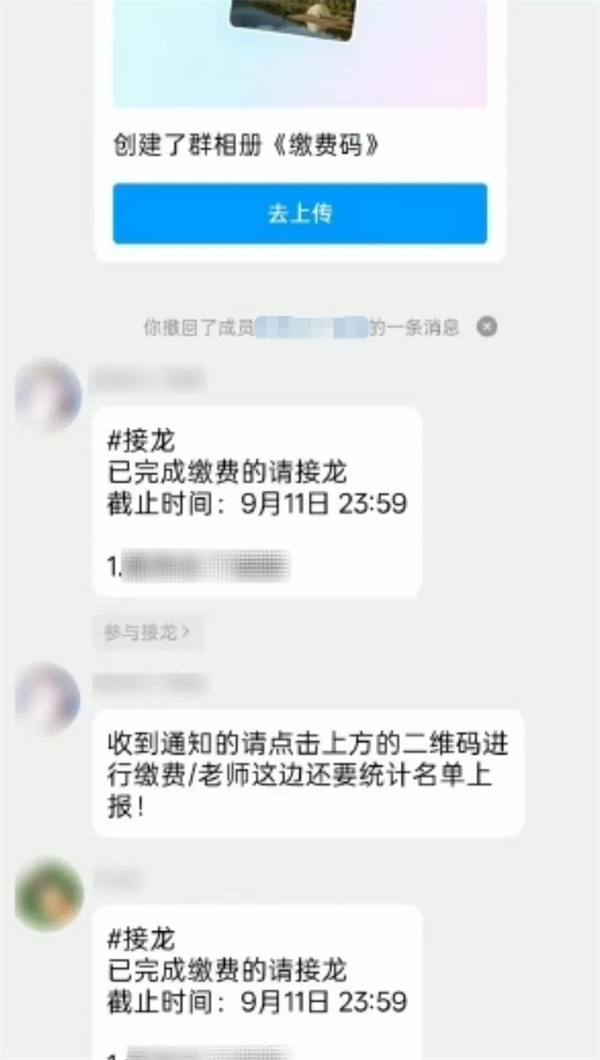Tap the 去上传 upload button
Image resolution: width=600 pixels, height=1060 pixels.
299,214
